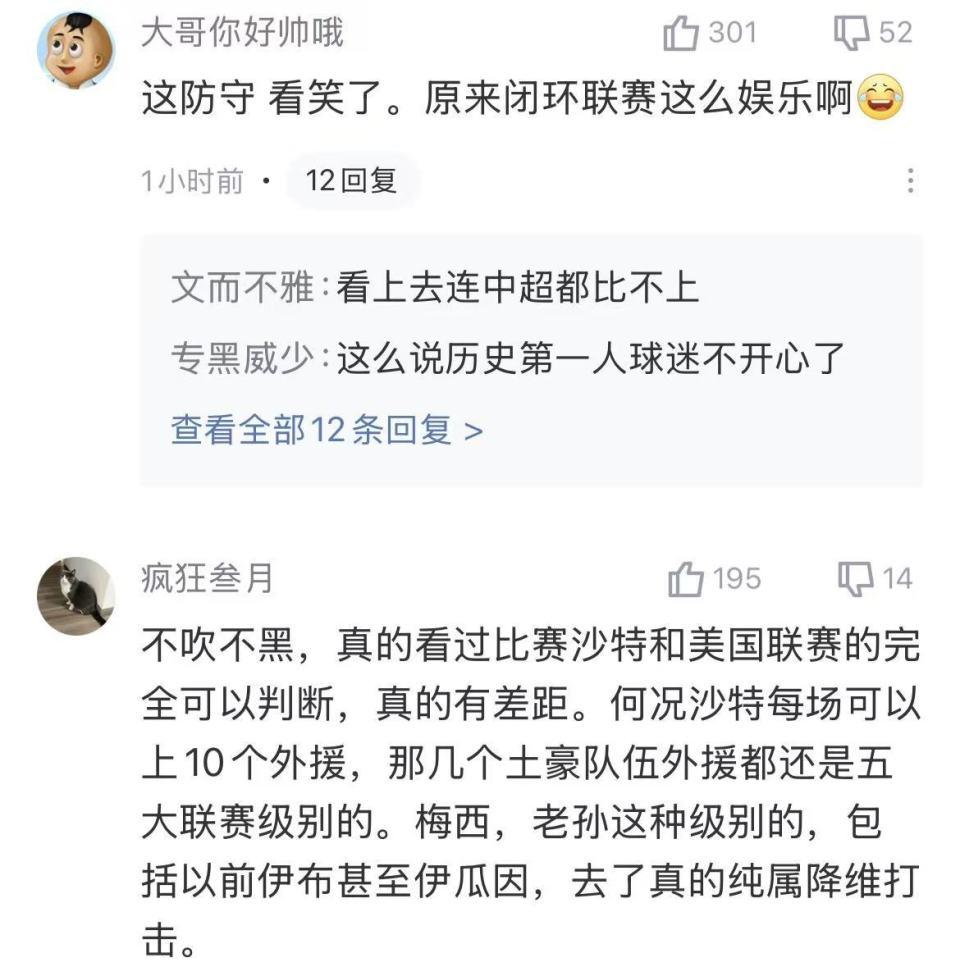This screenshot has width=960, height=976.
Task: Dislike the comment by 疯狂叁月
Action: (856, 579)
